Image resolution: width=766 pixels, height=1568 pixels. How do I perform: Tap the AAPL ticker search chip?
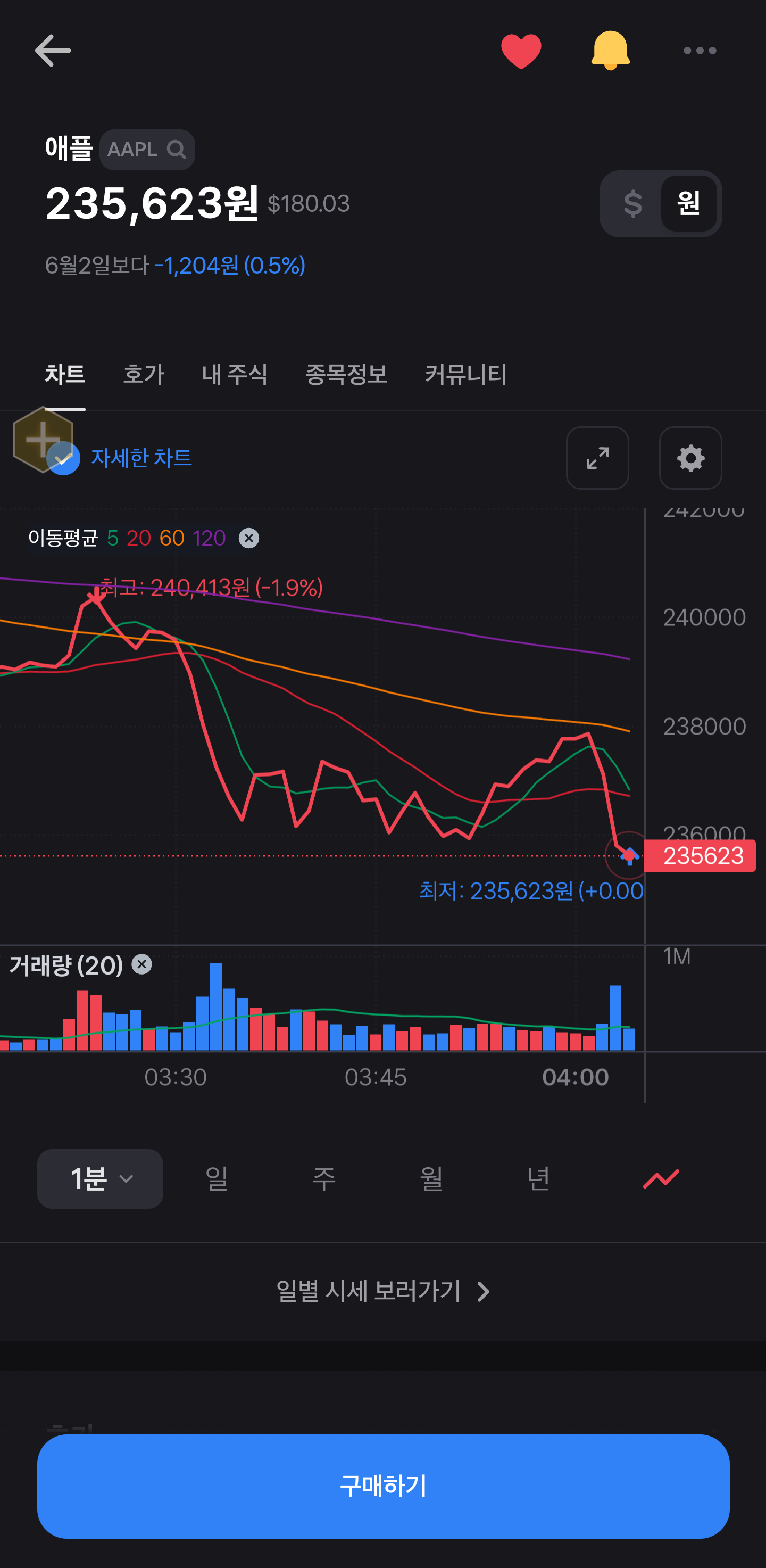(147, 150)
